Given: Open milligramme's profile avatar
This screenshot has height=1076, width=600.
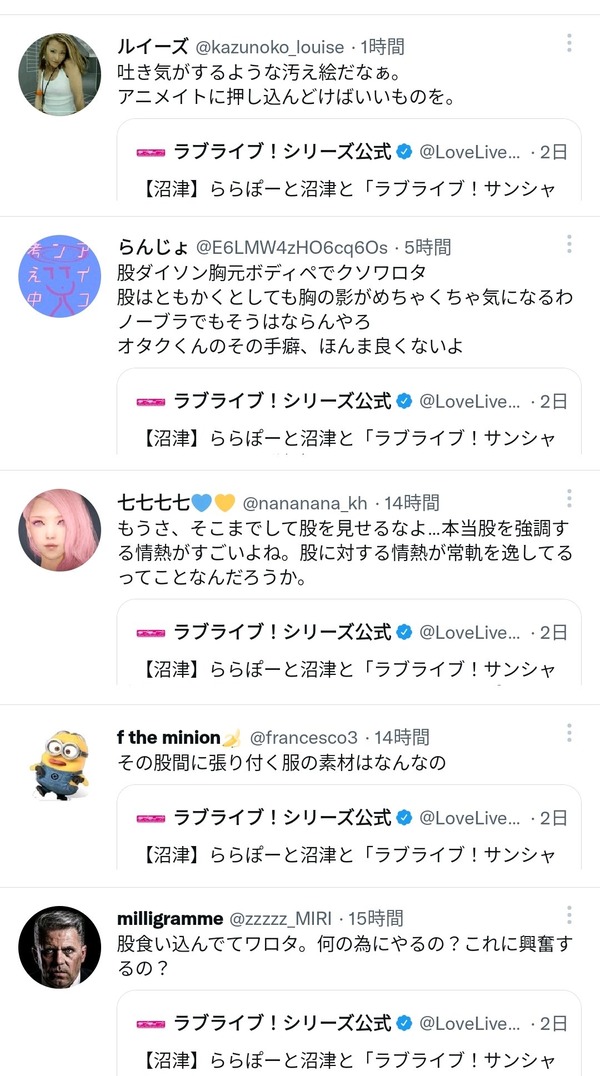Looking at the screenshot, I should click(x=60, y=947).
